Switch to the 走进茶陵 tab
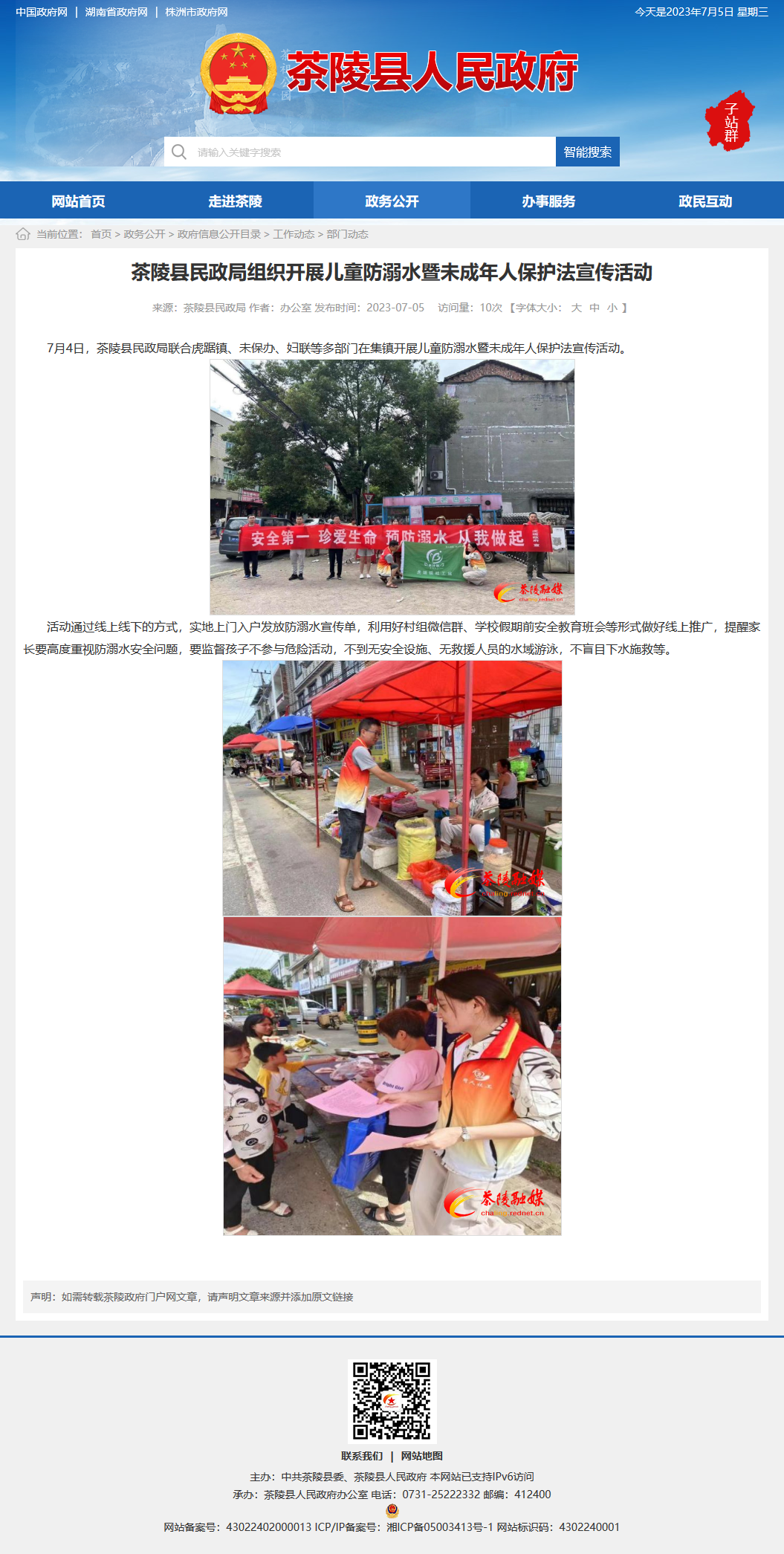The height and width of the screenshot is (1554, 784). coord(235,201)
